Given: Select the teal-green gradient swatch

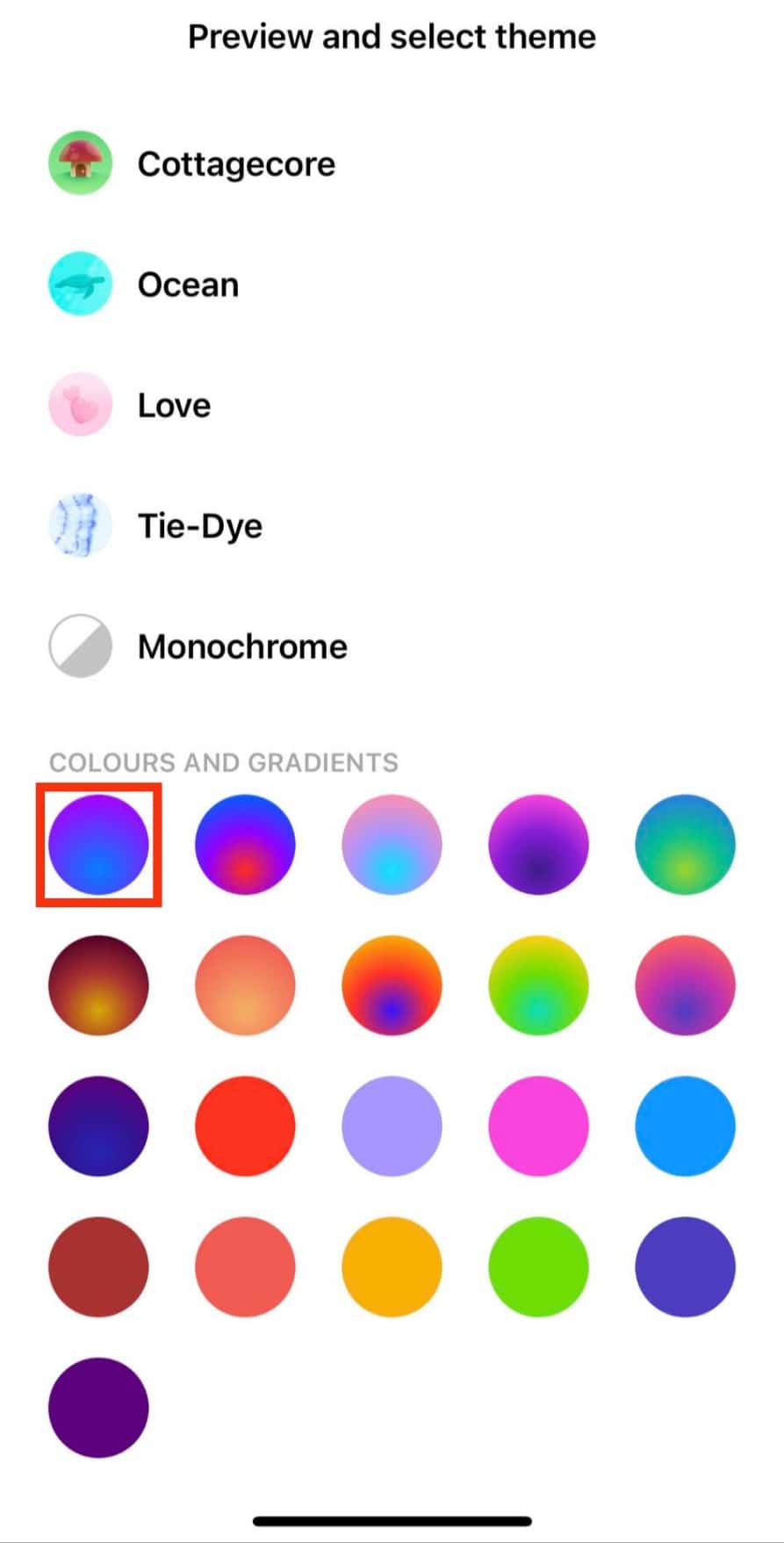Looking at the screenshot, I should coord(686,844).
